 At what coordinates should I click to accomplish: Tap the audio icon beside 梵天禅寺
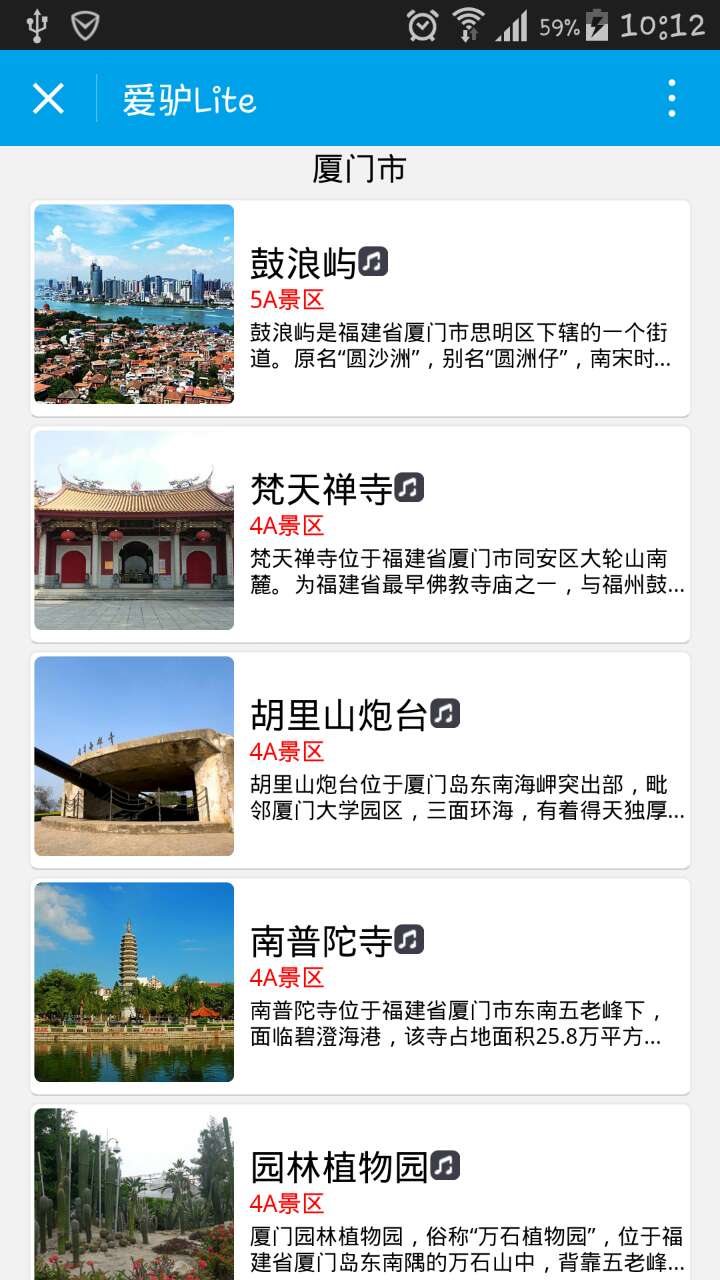409,488
